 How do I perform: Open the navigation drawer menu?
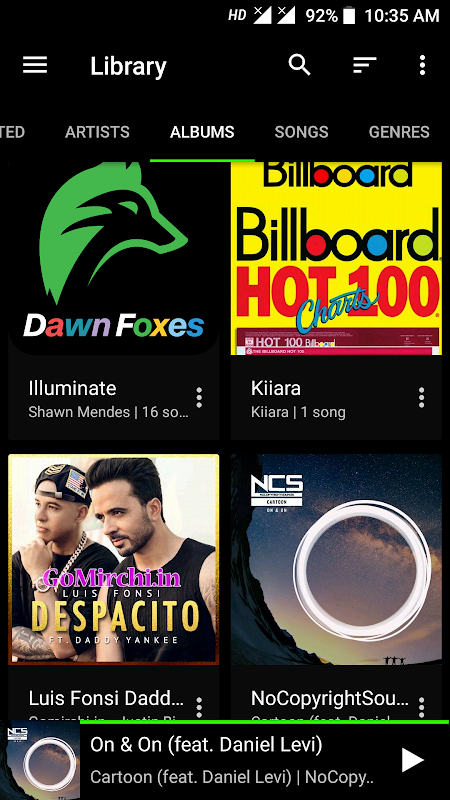(35, 65)
